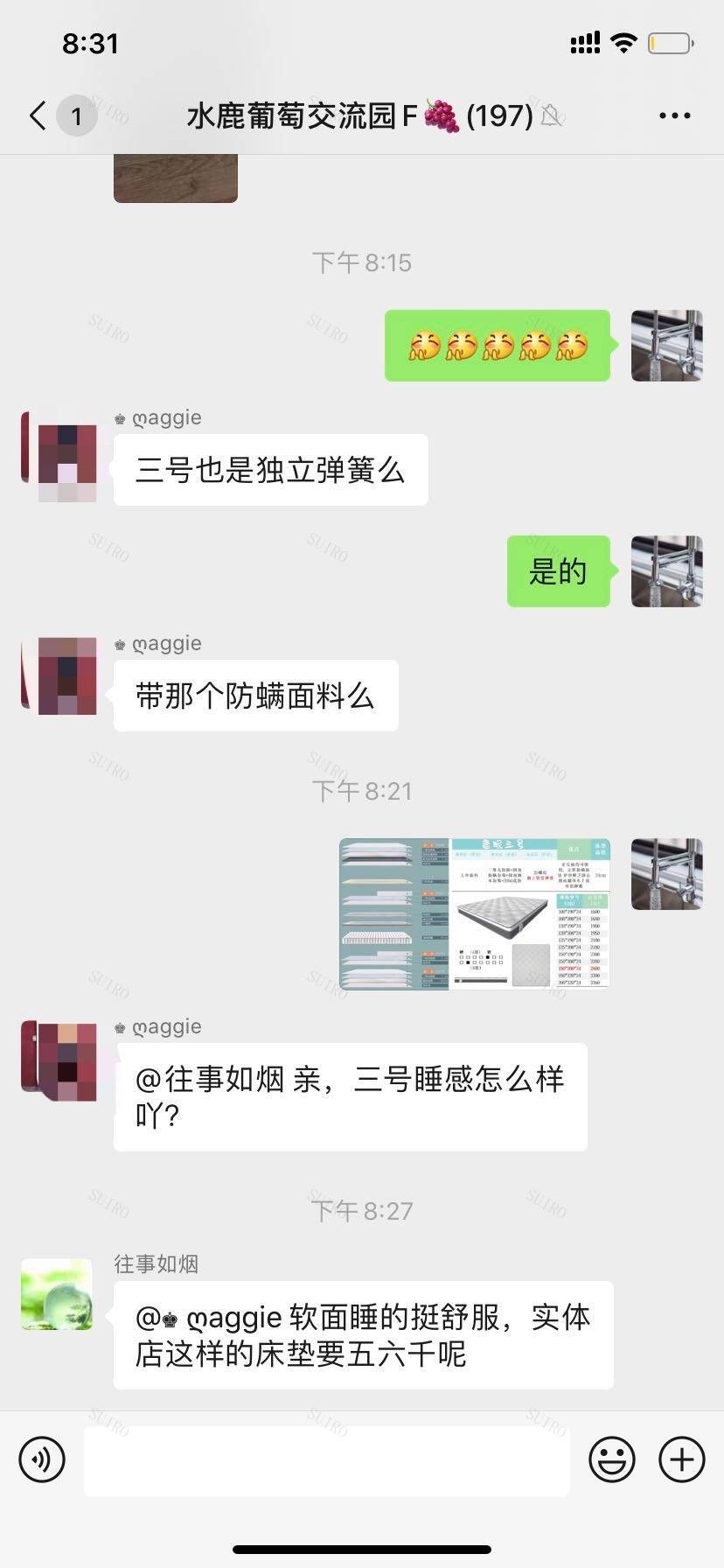Focus the message text field
The image size is (724, 1568).
(x=326, y=1459)
